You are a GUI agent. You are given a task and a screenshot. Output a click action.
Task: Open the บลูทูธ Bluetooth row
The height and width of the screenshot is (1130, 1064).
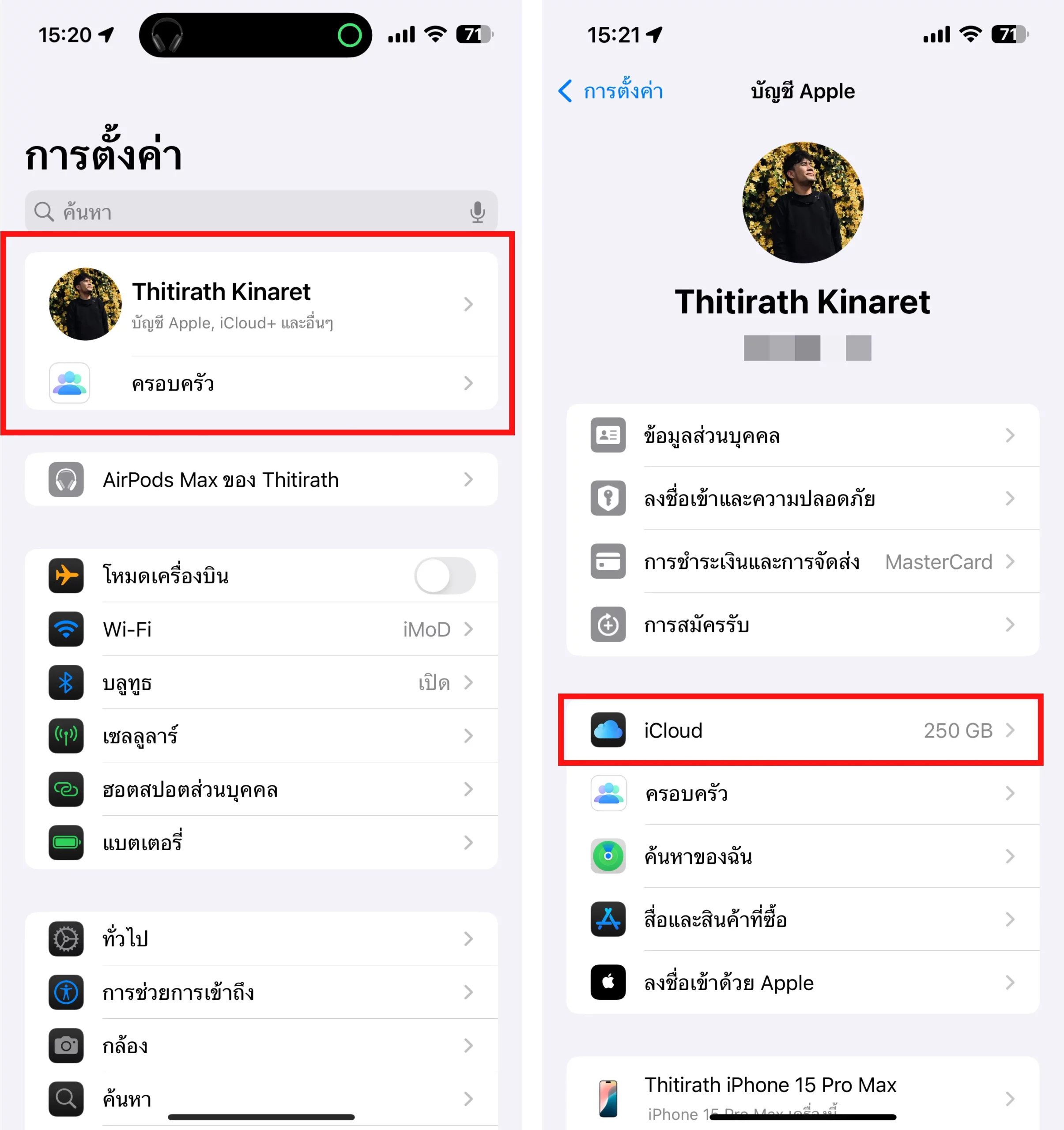tap(261, 683)
